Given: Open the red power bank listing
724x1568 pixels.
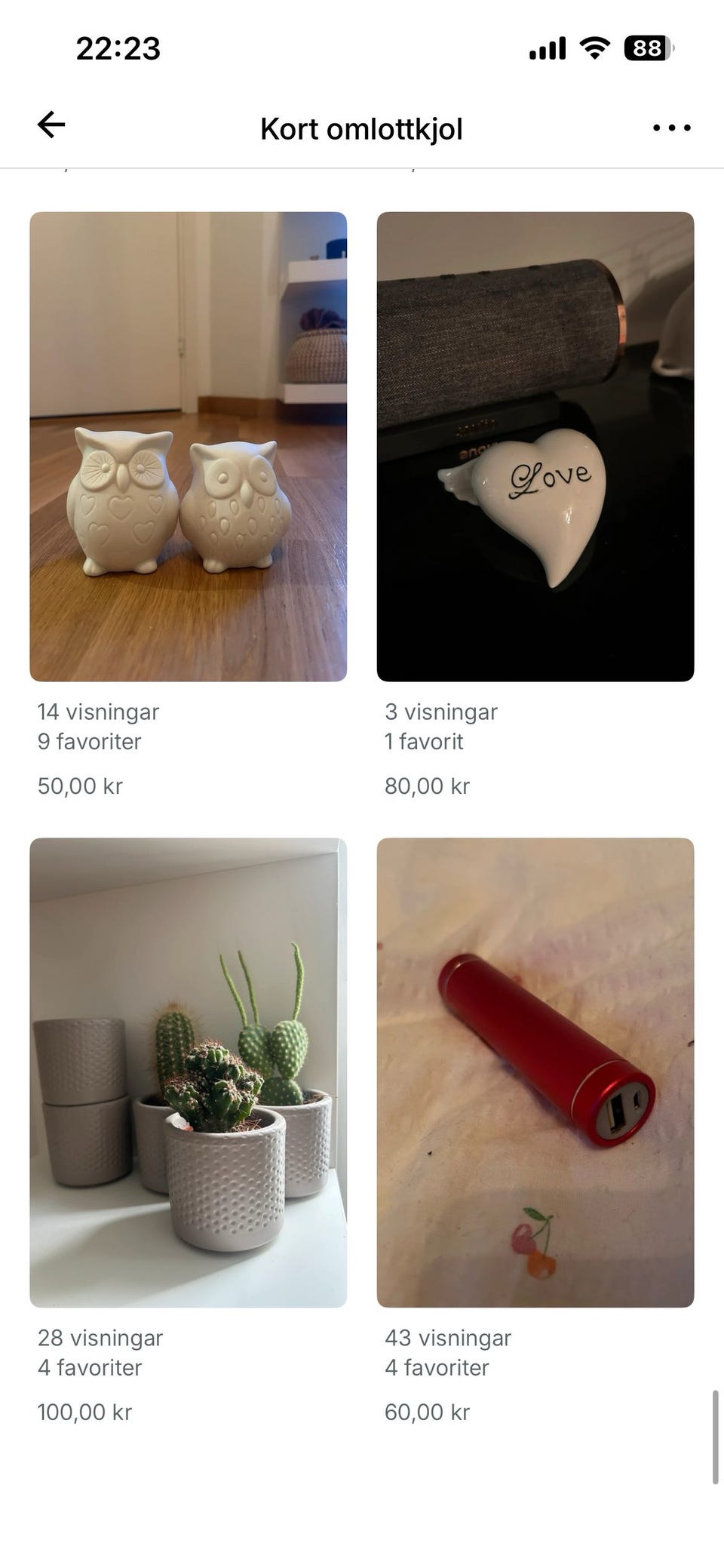Looking at the screenshot, I should [x=535, y=1071].
